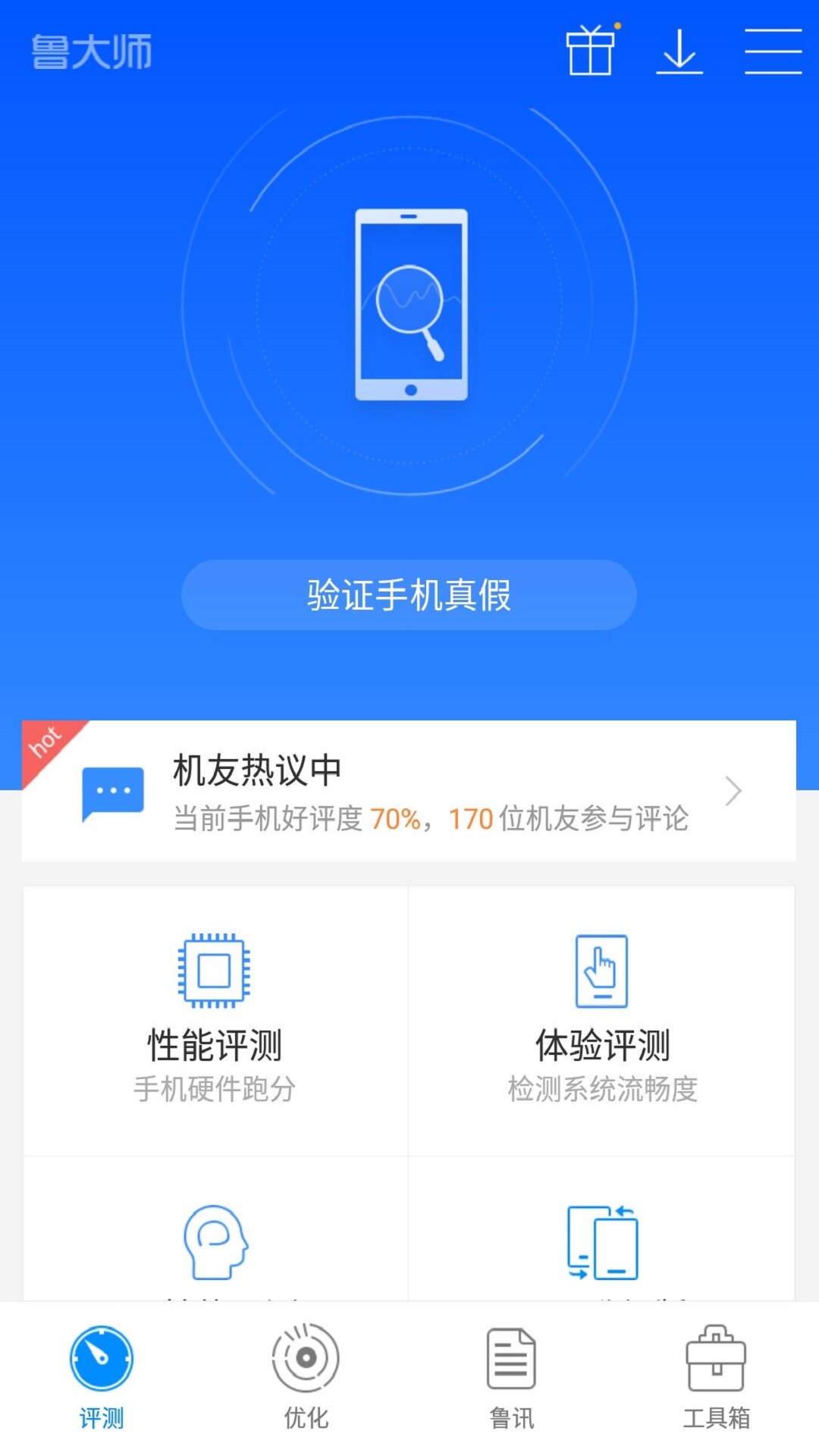Tap 验证手机真假 button
Screen dimensions: 819x1456
point(409,595)
